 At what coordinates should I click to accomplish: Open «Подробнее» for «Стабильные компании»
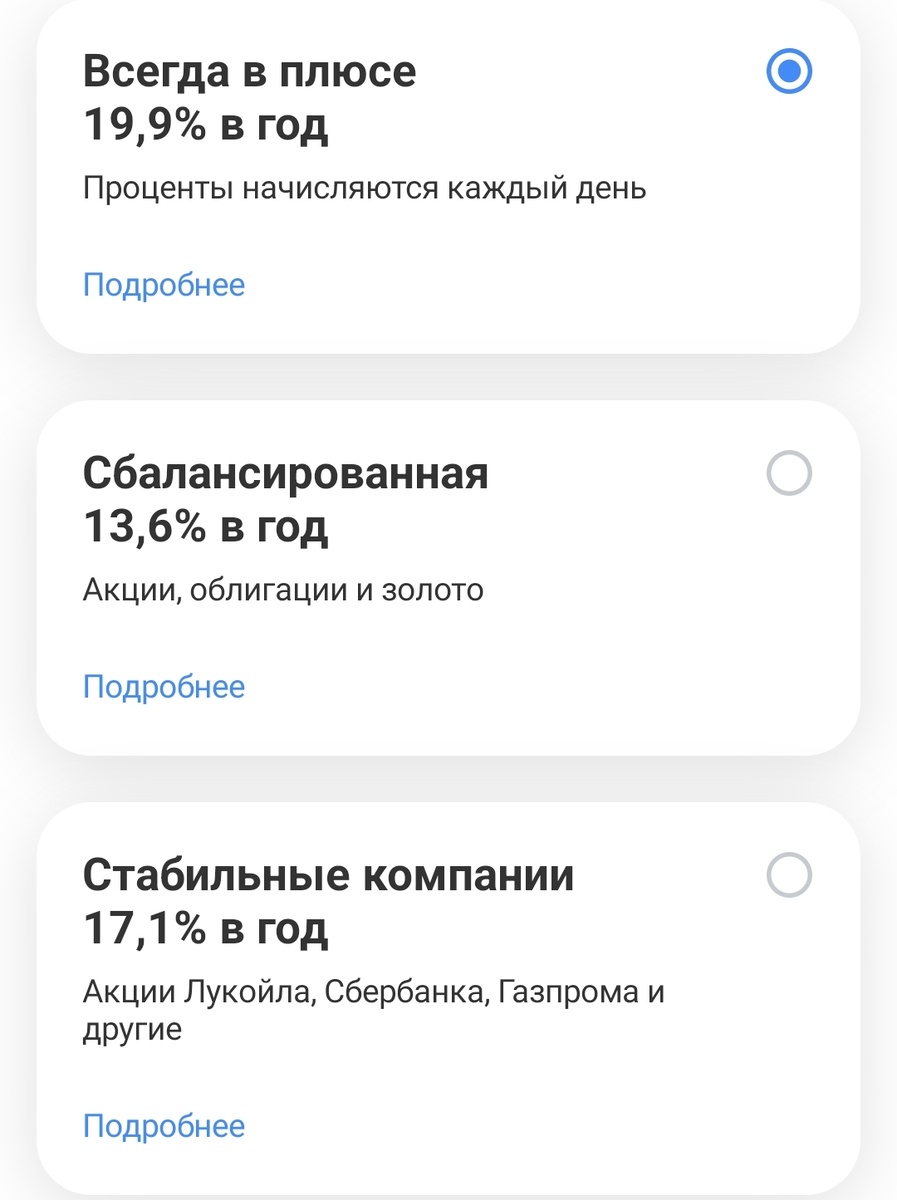pyautogui.click(x=163, y=1125)
